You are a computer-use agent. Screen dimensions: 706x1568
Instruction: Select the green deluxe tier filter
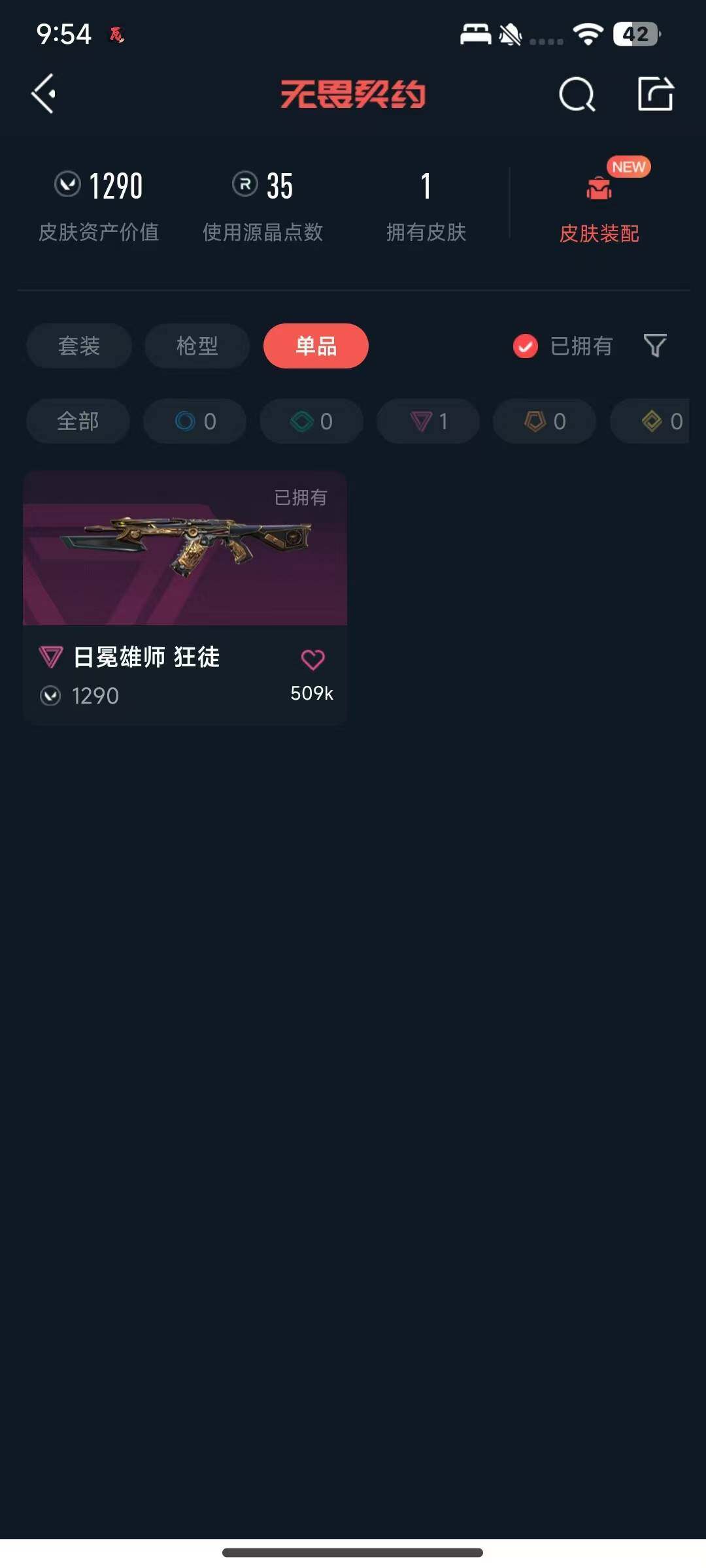311,421
